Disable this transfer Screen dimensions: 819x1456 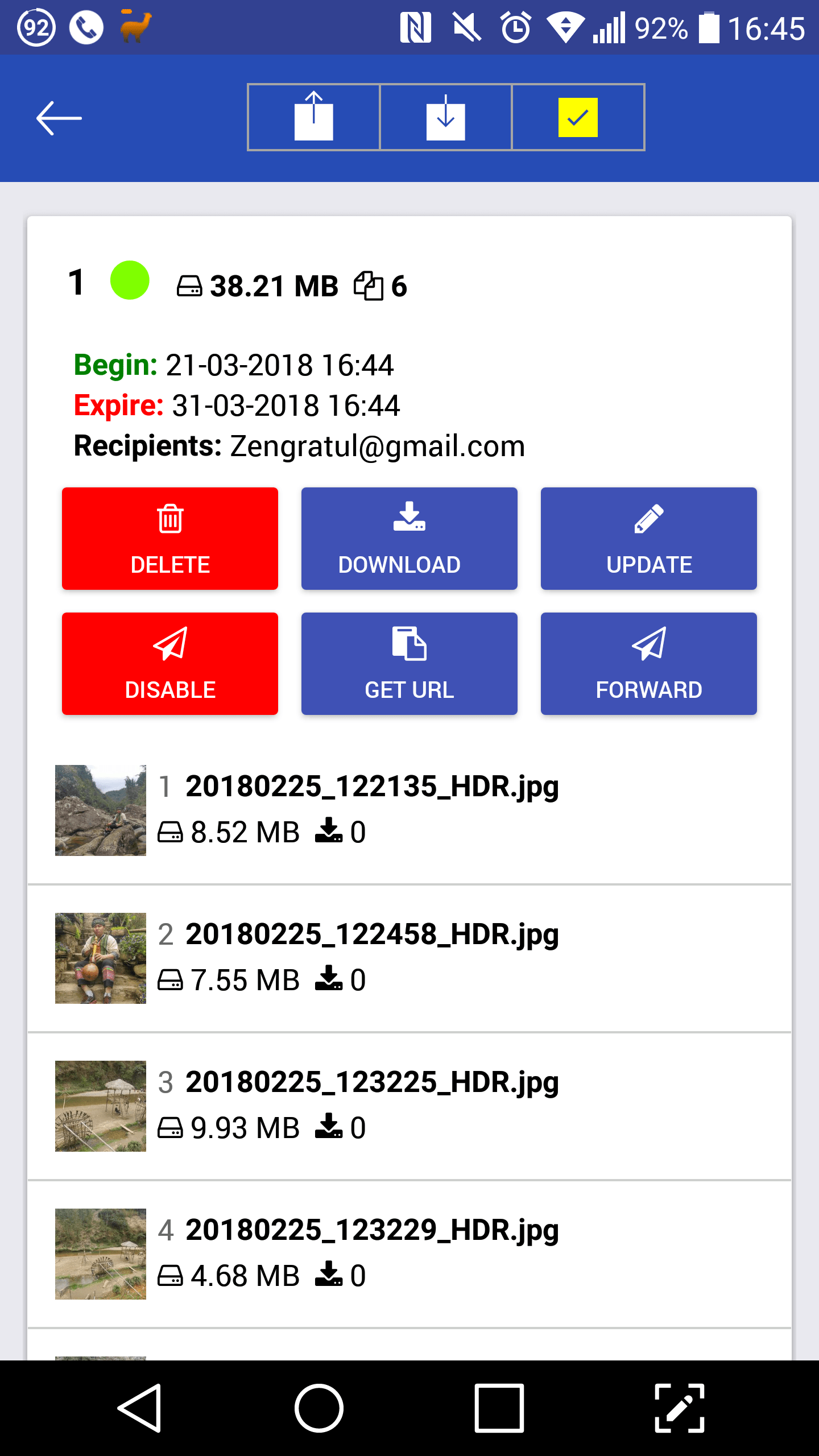click(170, 663)
